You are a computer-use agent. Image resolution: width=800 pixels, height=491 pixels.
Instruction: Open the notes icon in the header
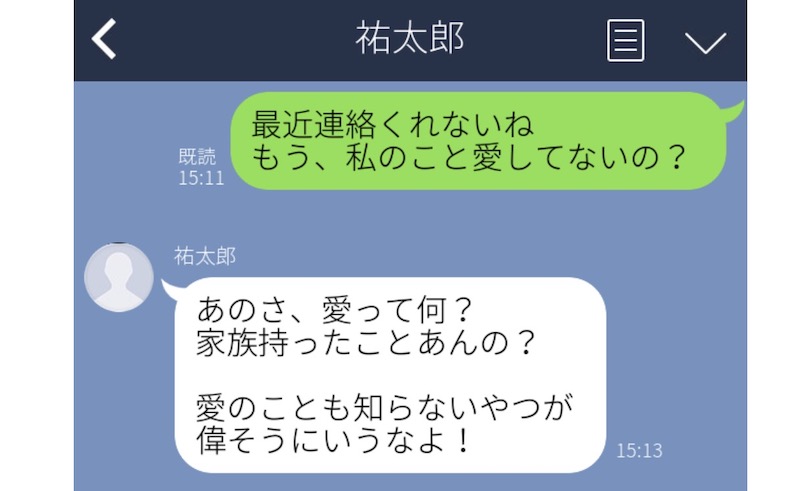point(626,41)
